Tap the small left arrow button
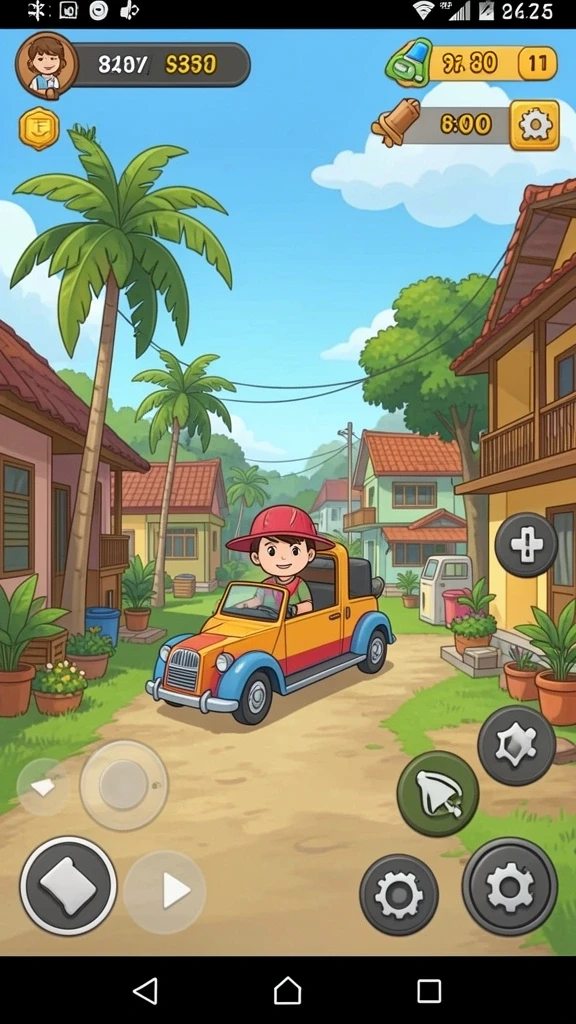576x1024 pixels. (43, 787)
